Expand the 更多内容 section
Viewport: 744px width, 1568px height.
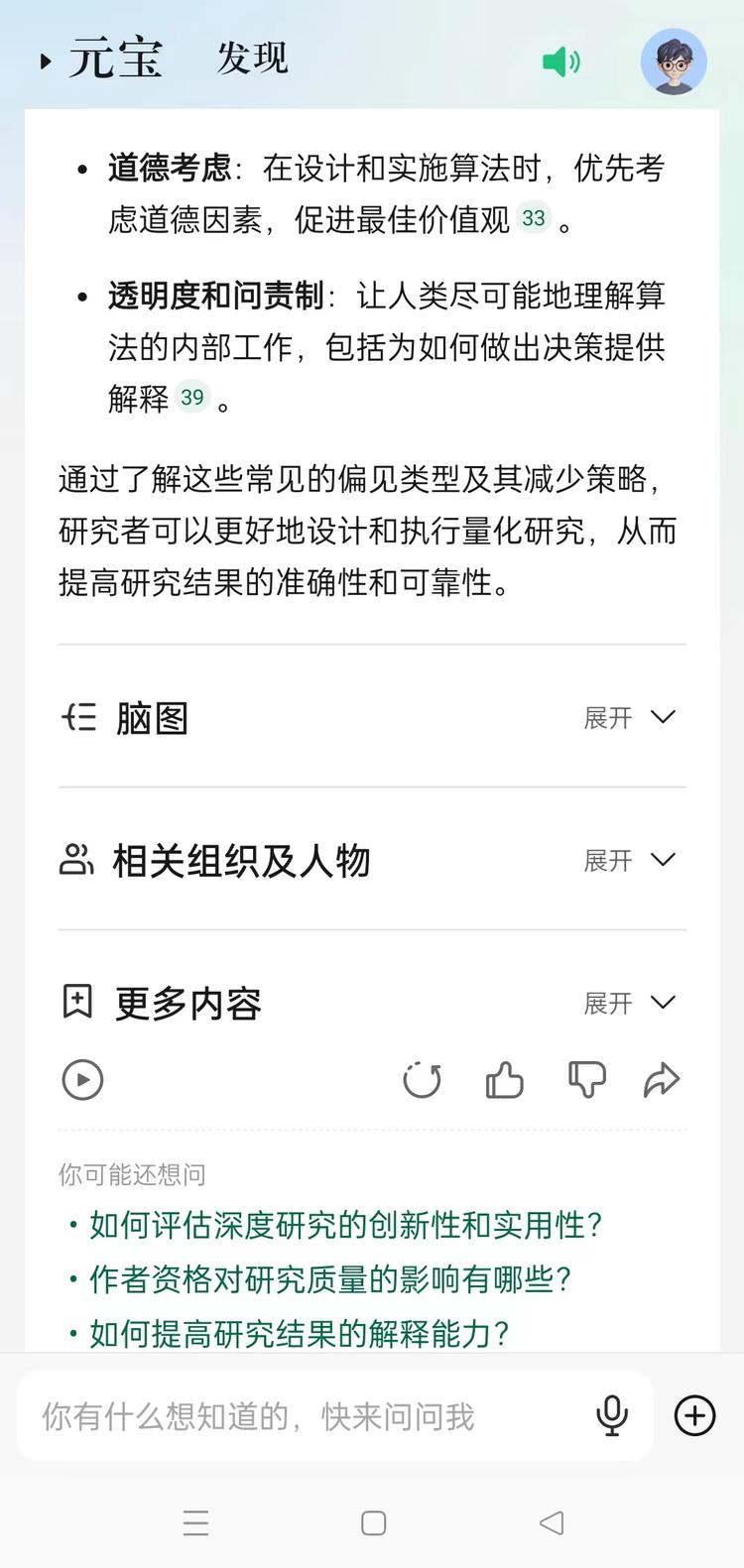630,1002
